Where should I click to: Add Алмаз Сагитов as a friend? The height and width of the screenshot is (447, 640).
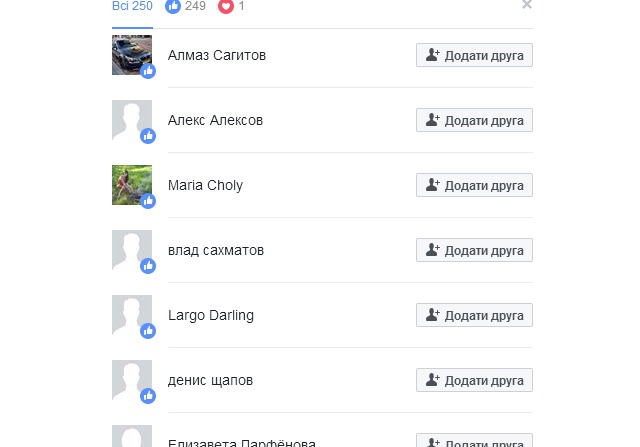[x=474, y=55]
